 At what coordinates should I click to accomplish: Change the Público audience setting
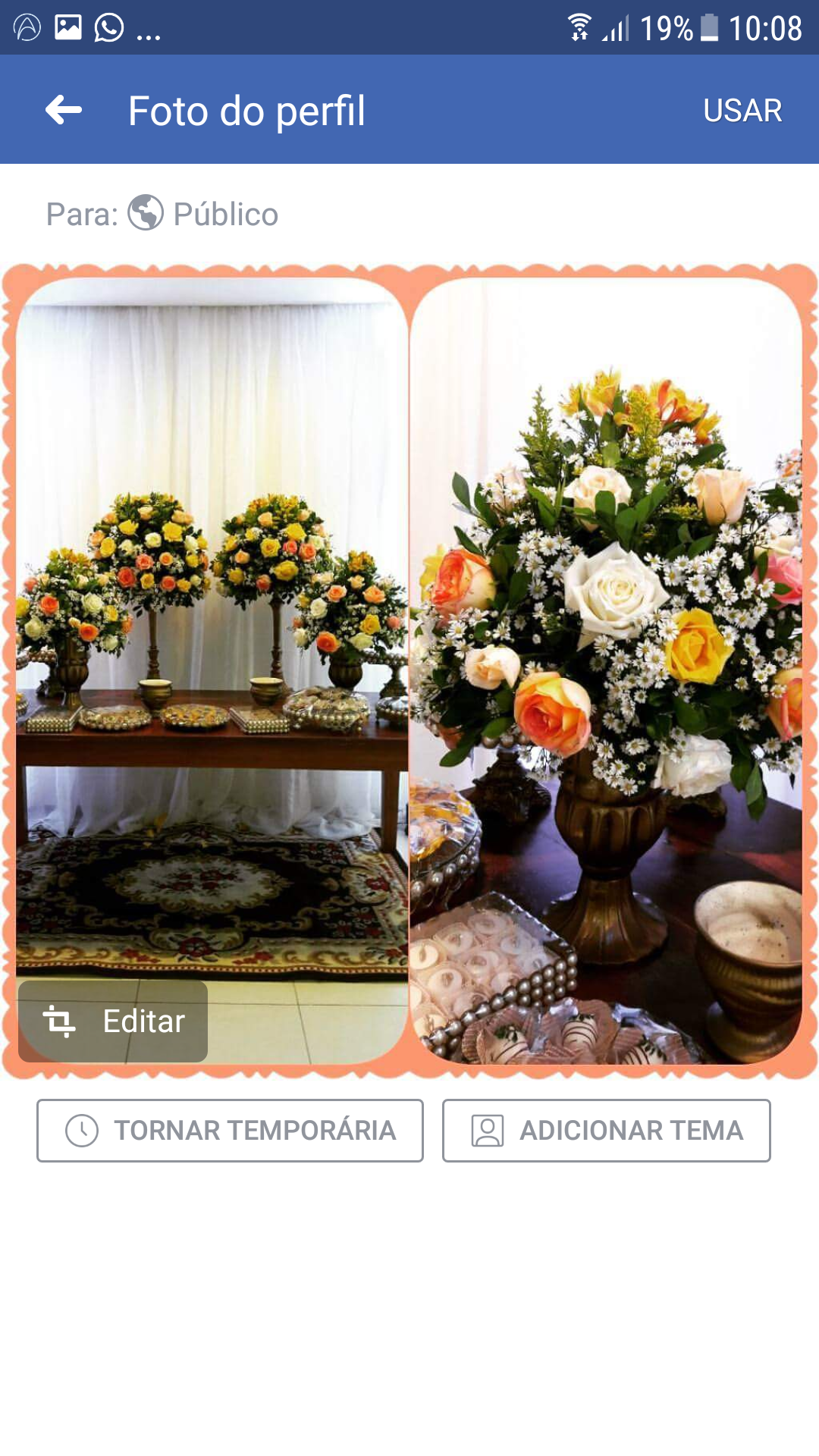tap(203, 214)
